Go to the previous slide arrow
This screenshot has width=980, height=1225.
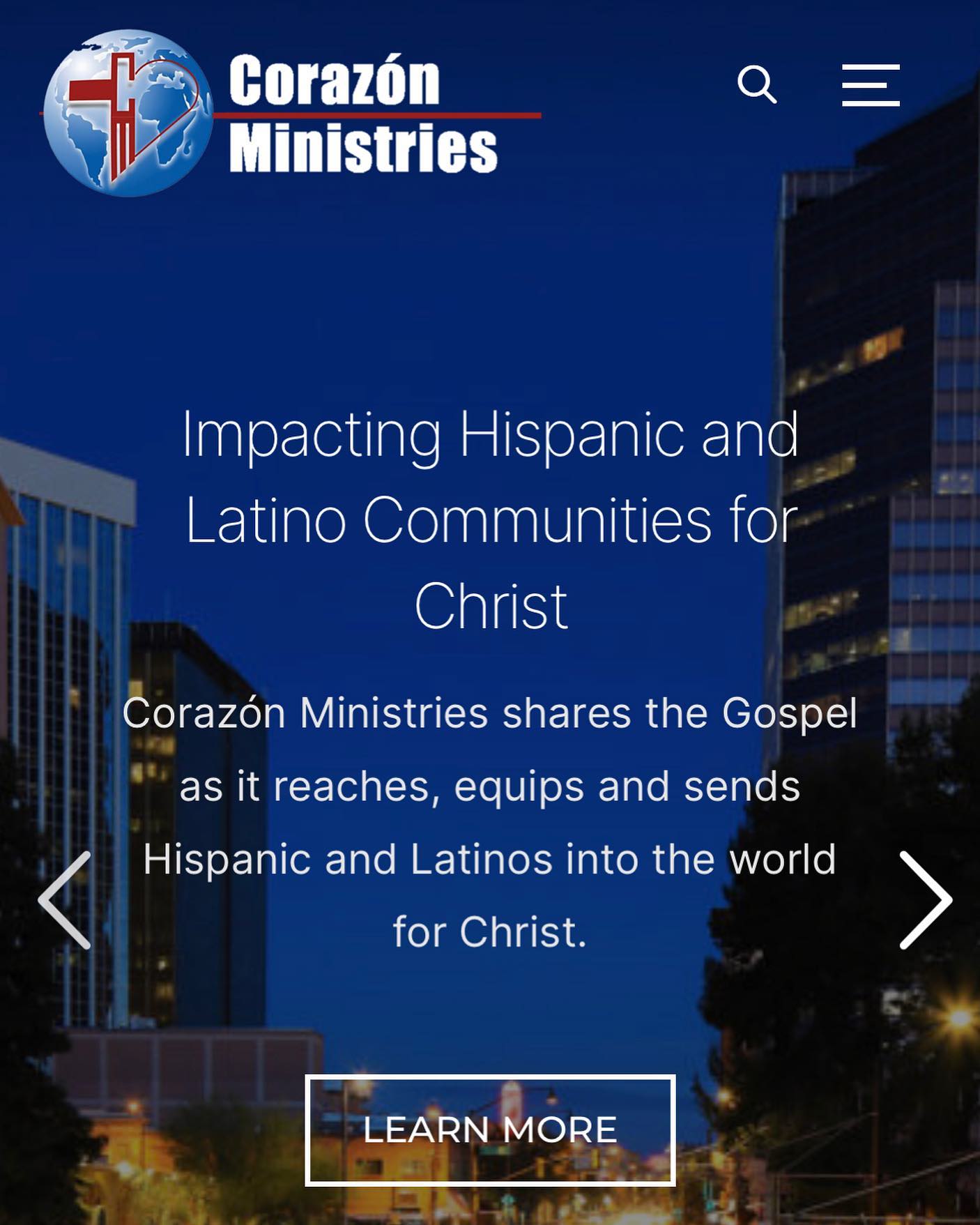65,900
